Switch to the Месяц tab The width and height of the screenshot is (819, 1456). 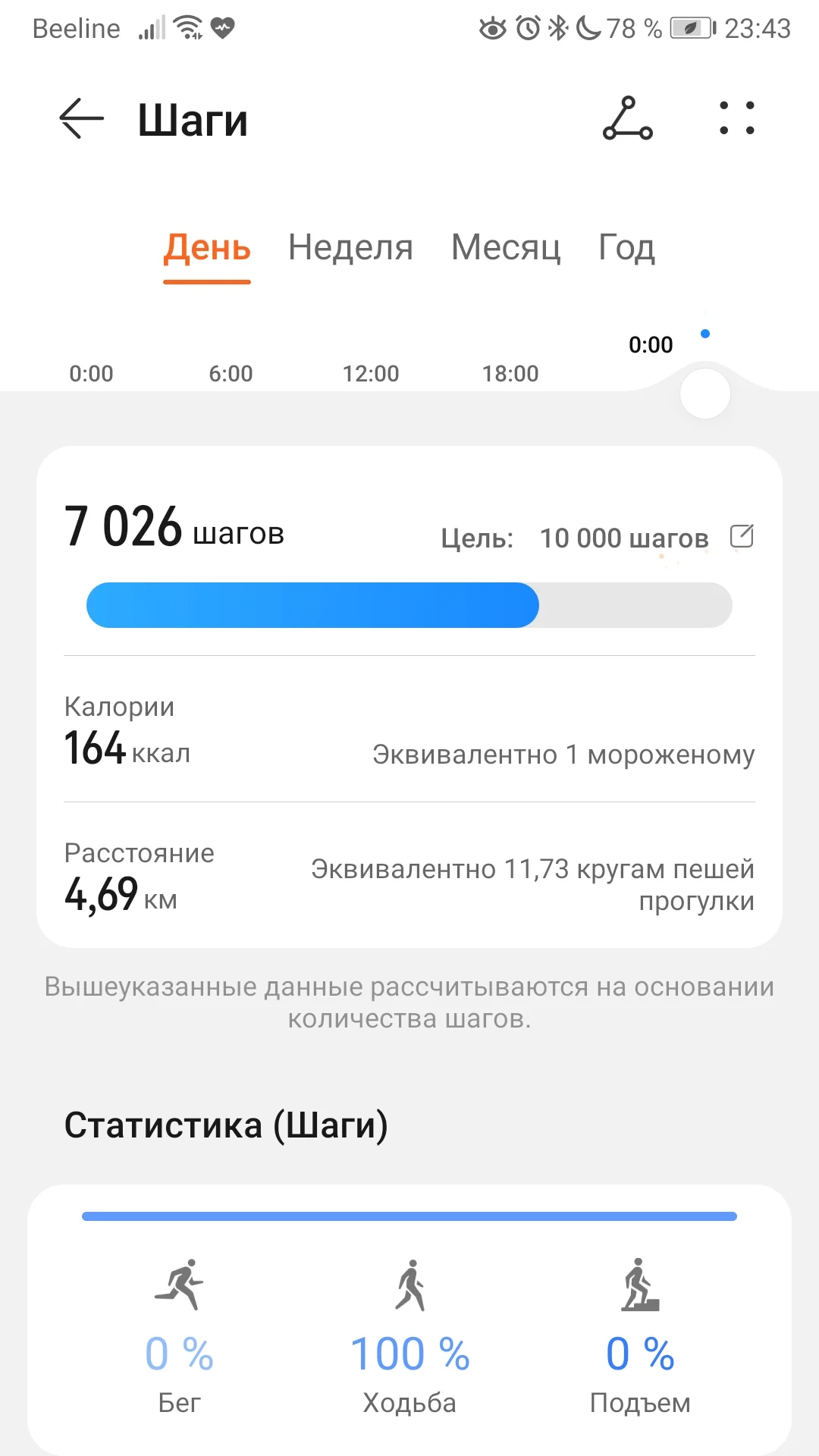click(x=506, y=248)
